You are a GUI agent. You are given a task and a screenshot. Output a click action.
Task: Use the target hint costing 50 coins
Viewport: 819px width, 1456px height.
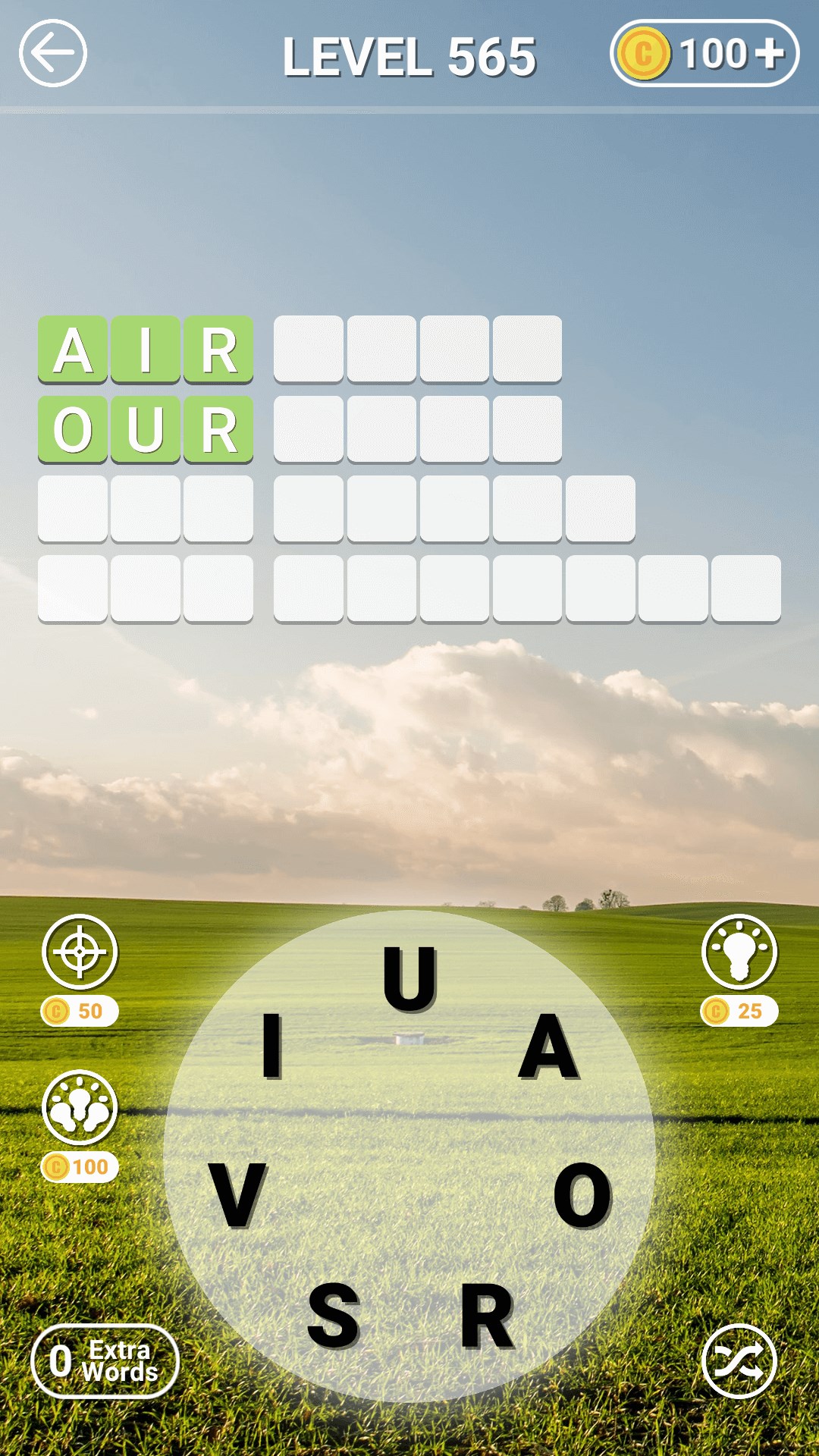[80, 952]
